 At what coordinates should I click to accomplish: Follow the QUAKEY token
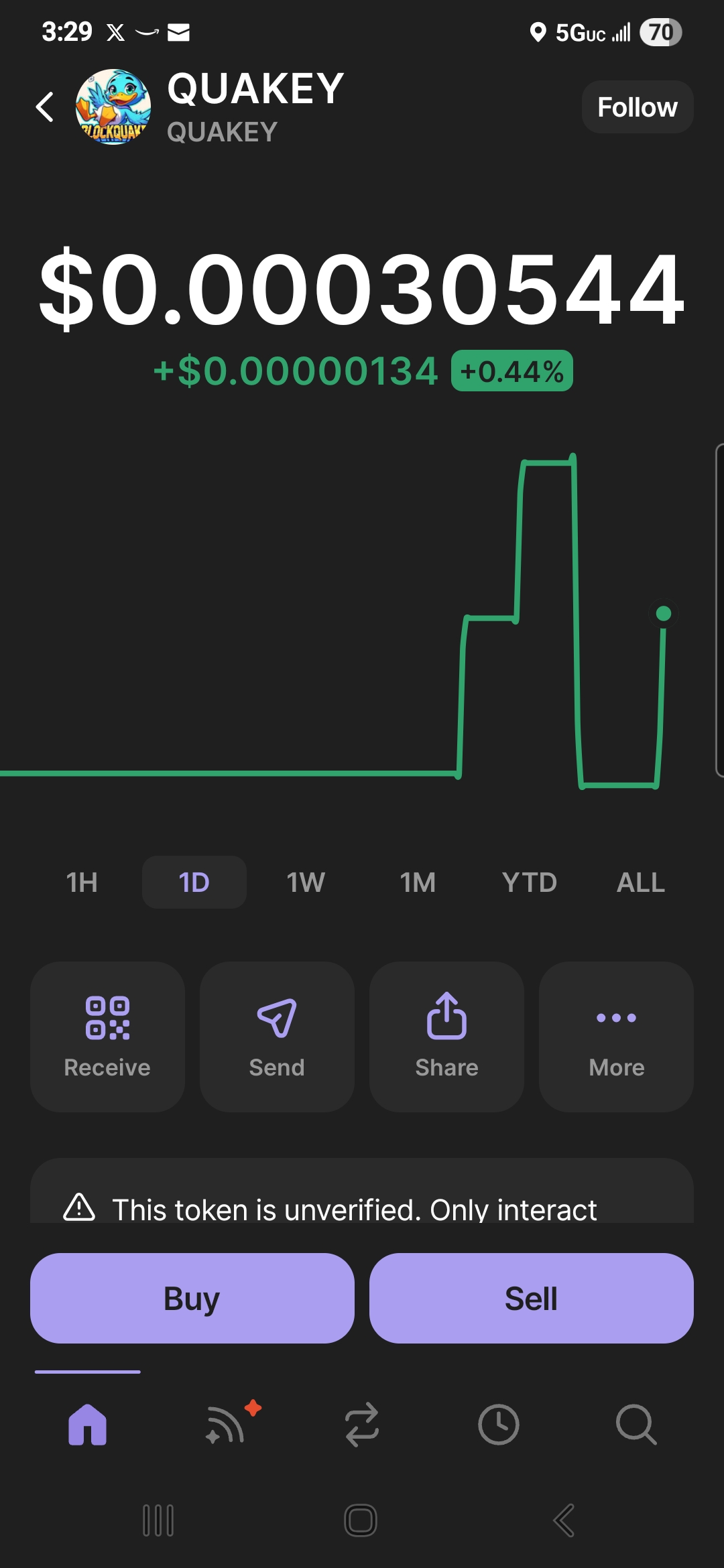[x=637, y=107]
